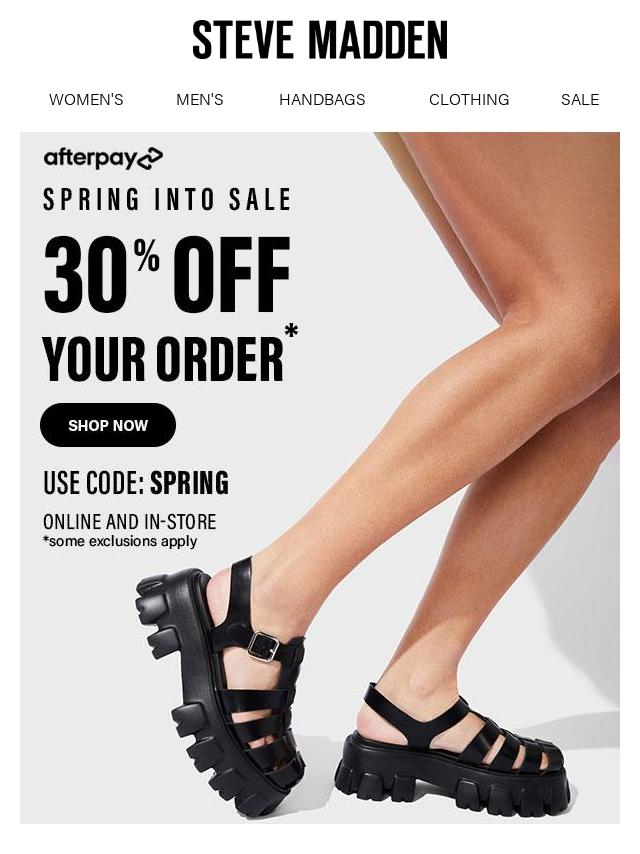This screenshot has height=854, width=640.
Task: Open the Sale link
Action: coord(580,100)
